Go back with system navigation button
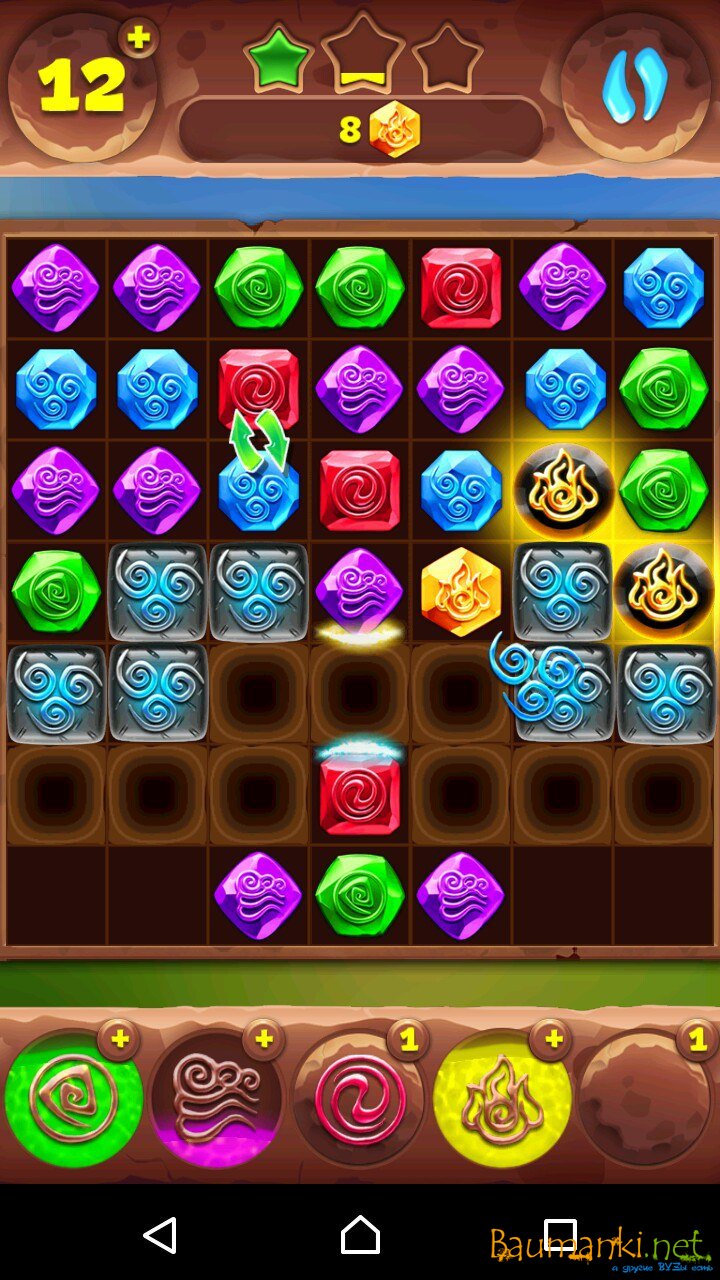720x1280 pixels. (160, 1236)
